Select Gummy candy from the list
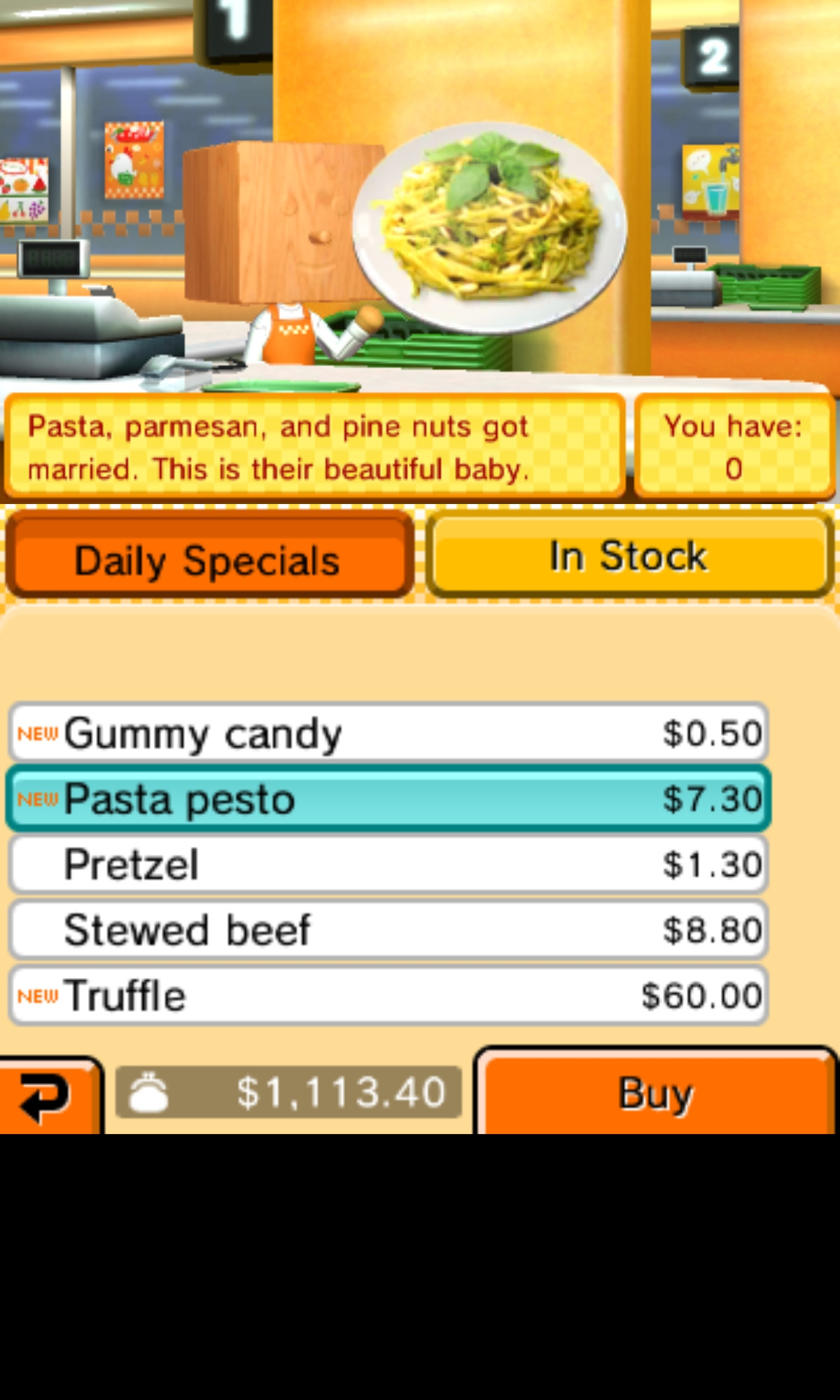Image resolution: width=840 pixels, height=1400 pixels. tap(388, 733)
